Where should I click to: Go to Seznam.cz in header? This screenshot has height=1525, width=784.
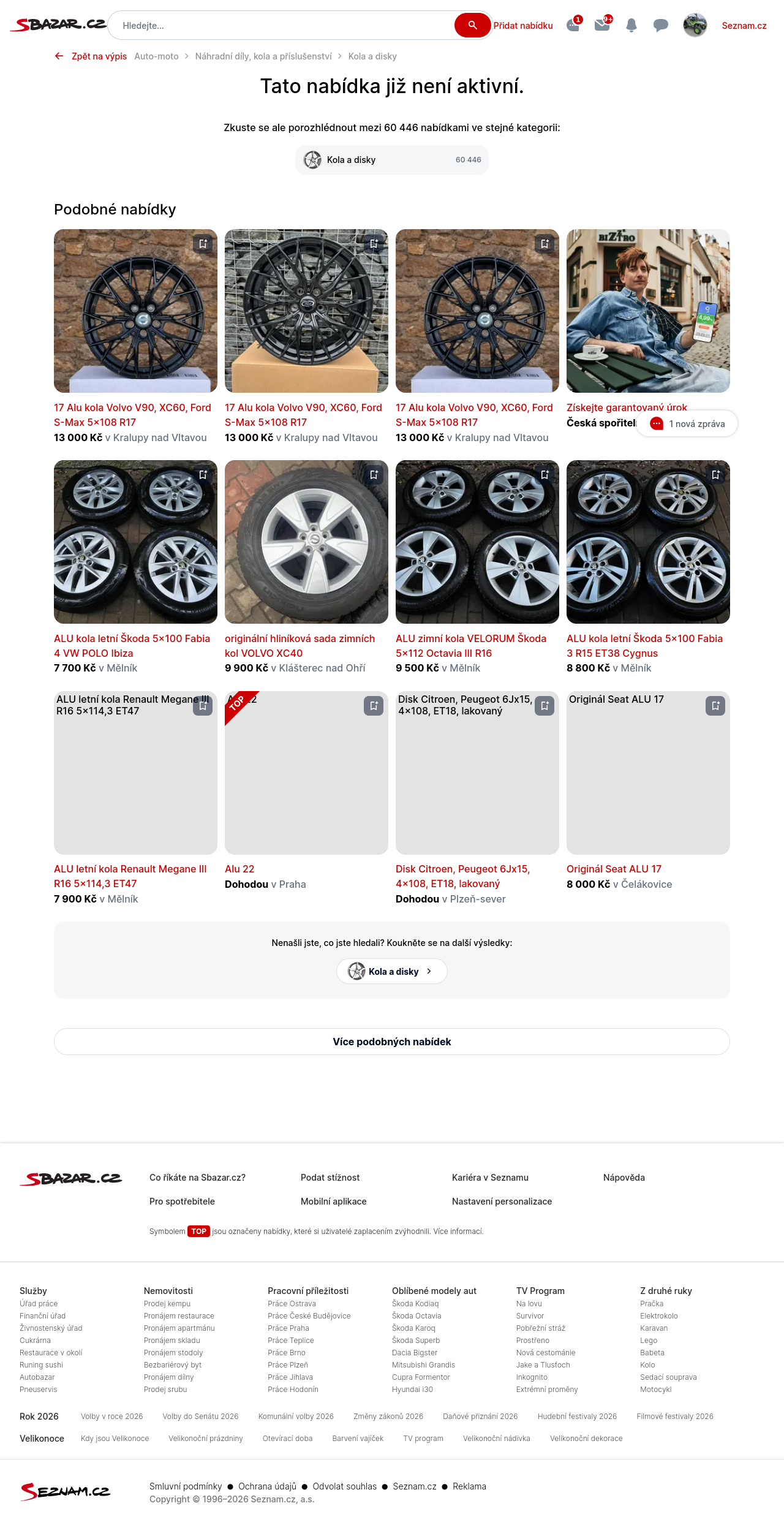(x=744, y=26)
